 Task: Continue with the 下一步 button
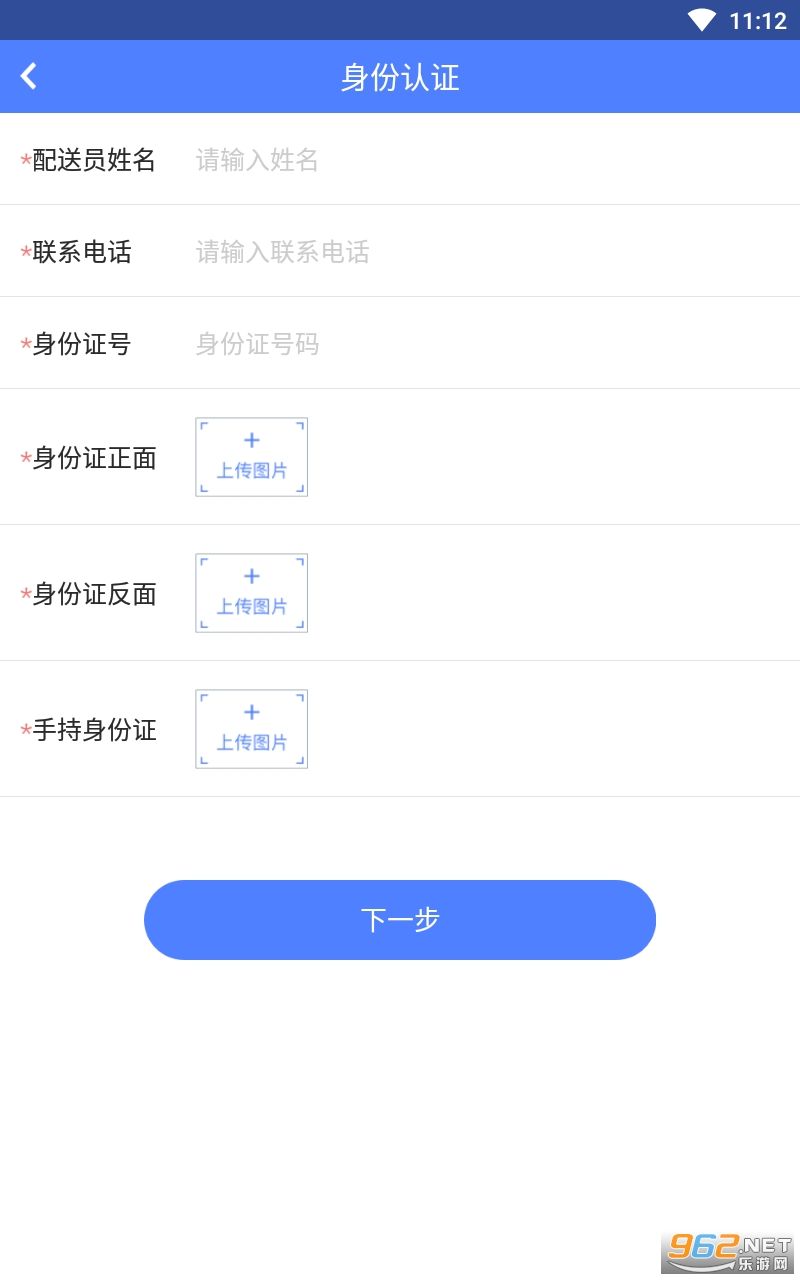click(x=400, y=920)
